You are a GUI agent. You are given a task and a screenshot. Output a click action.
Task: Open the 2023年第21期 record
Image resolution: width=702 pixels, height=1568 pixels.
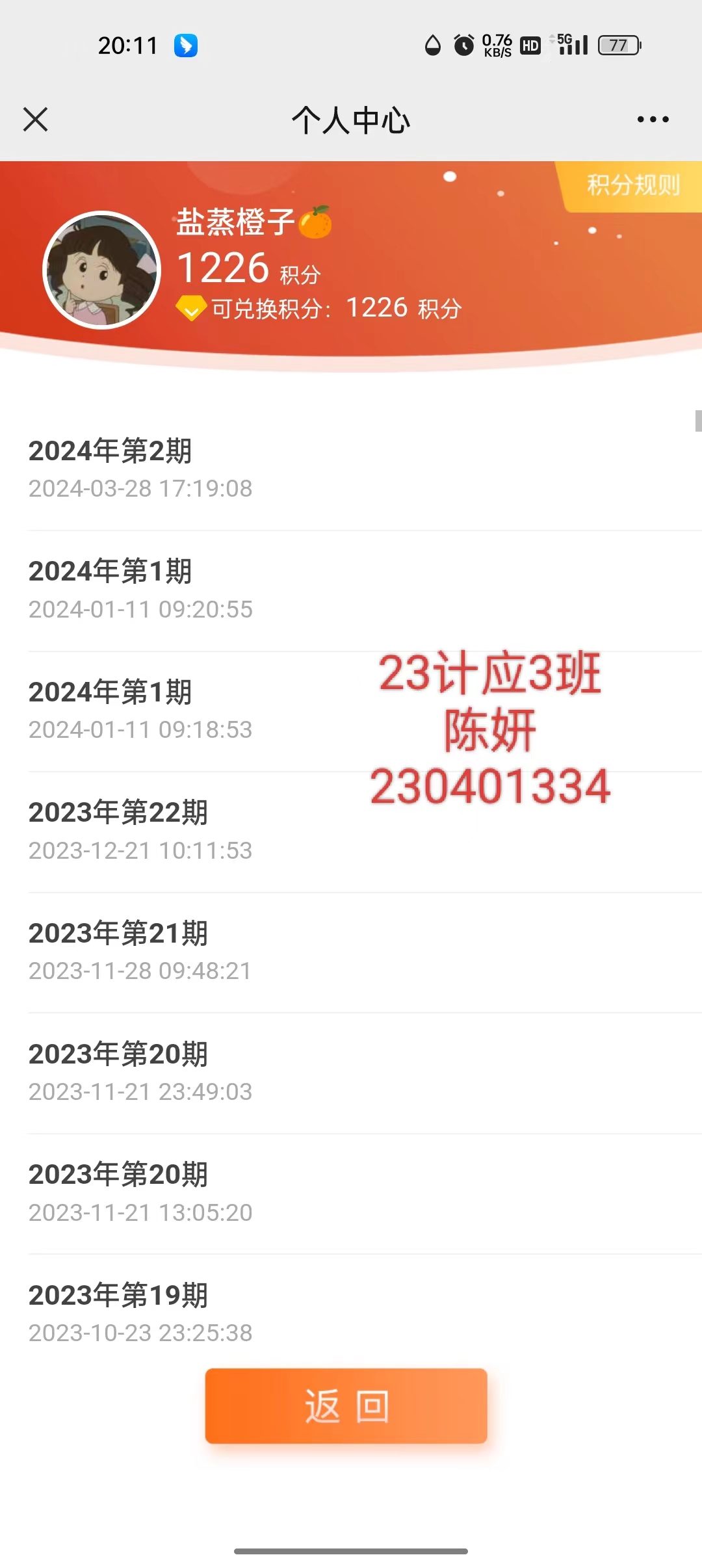[x=364, y=953]
